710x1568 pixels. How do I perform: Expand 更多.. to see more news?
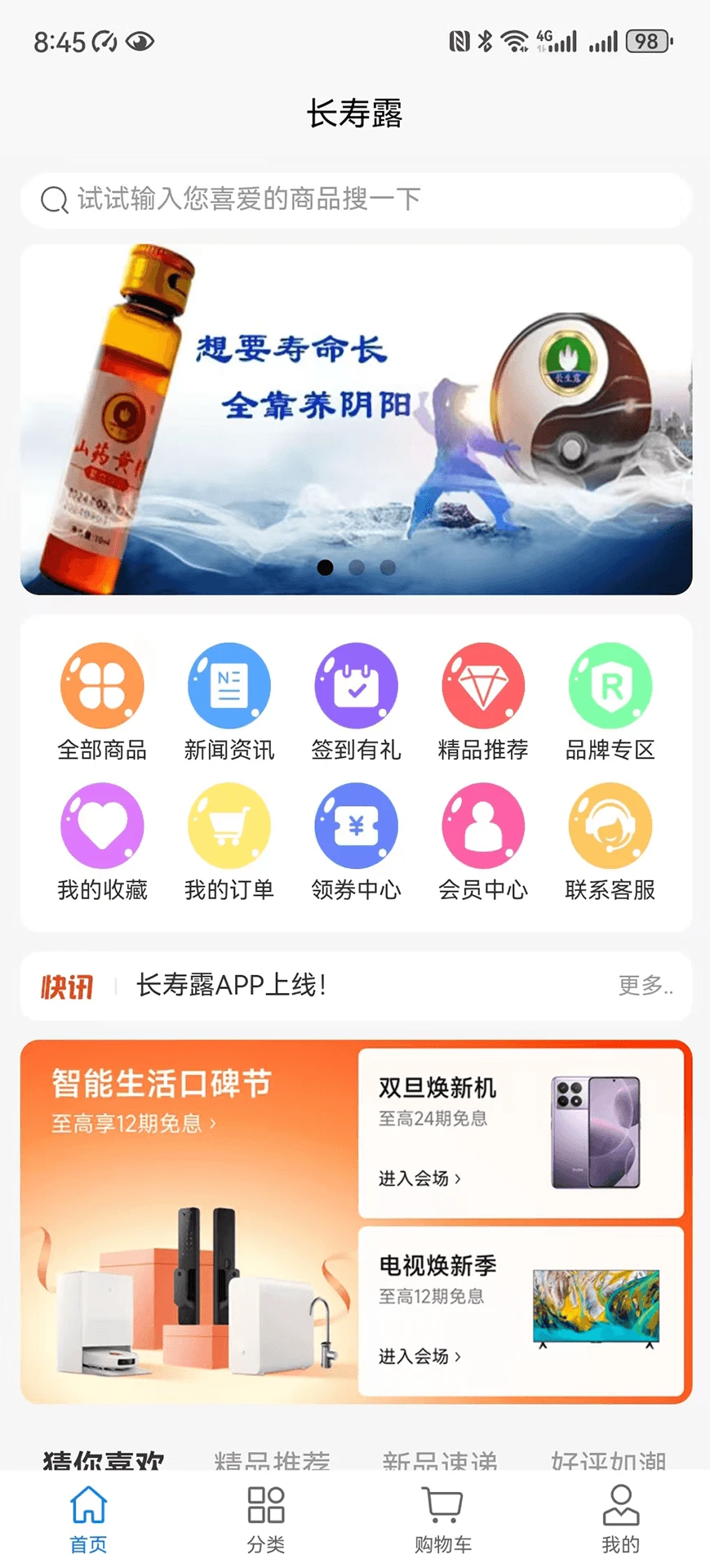646,987
